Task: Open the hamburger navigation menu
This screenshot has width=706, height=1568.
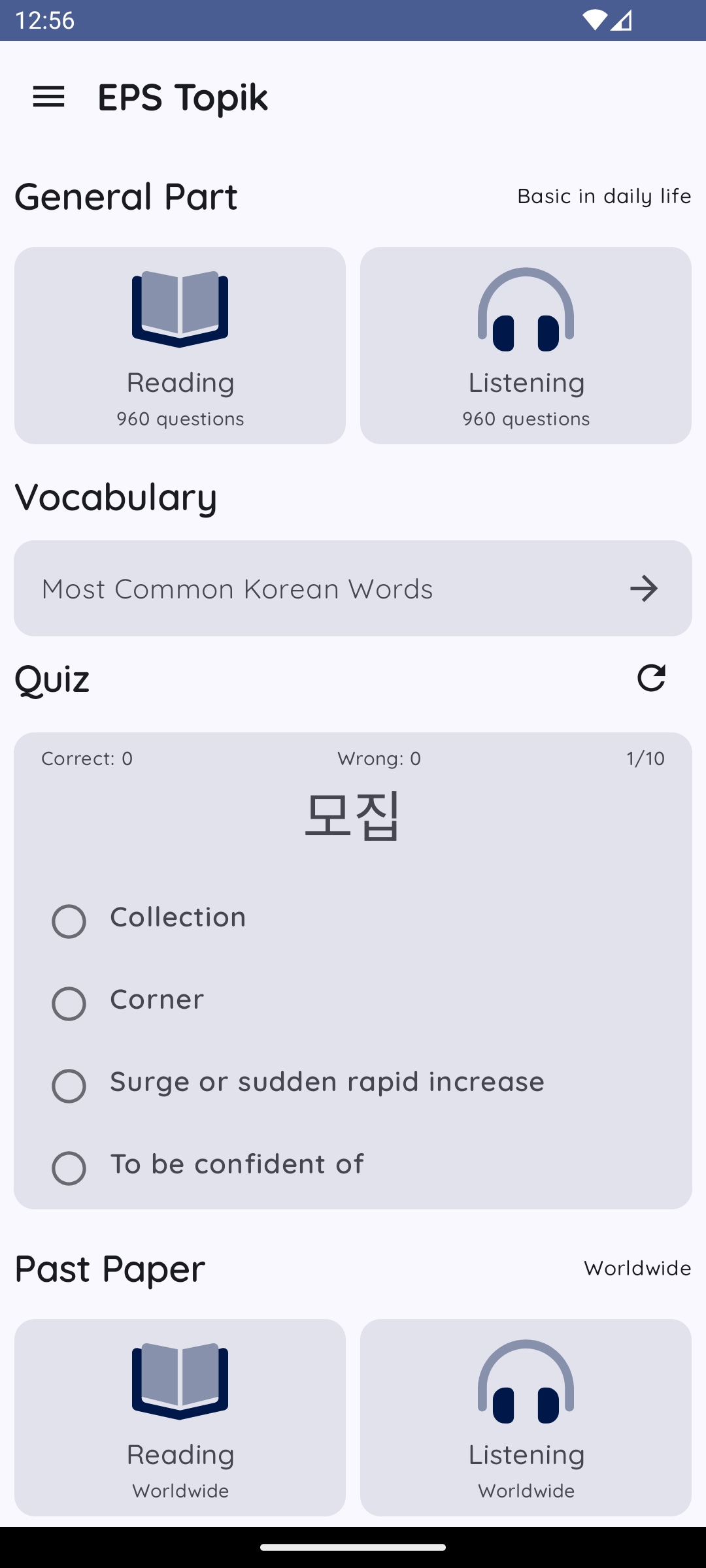Action: [x=49, y=97]
